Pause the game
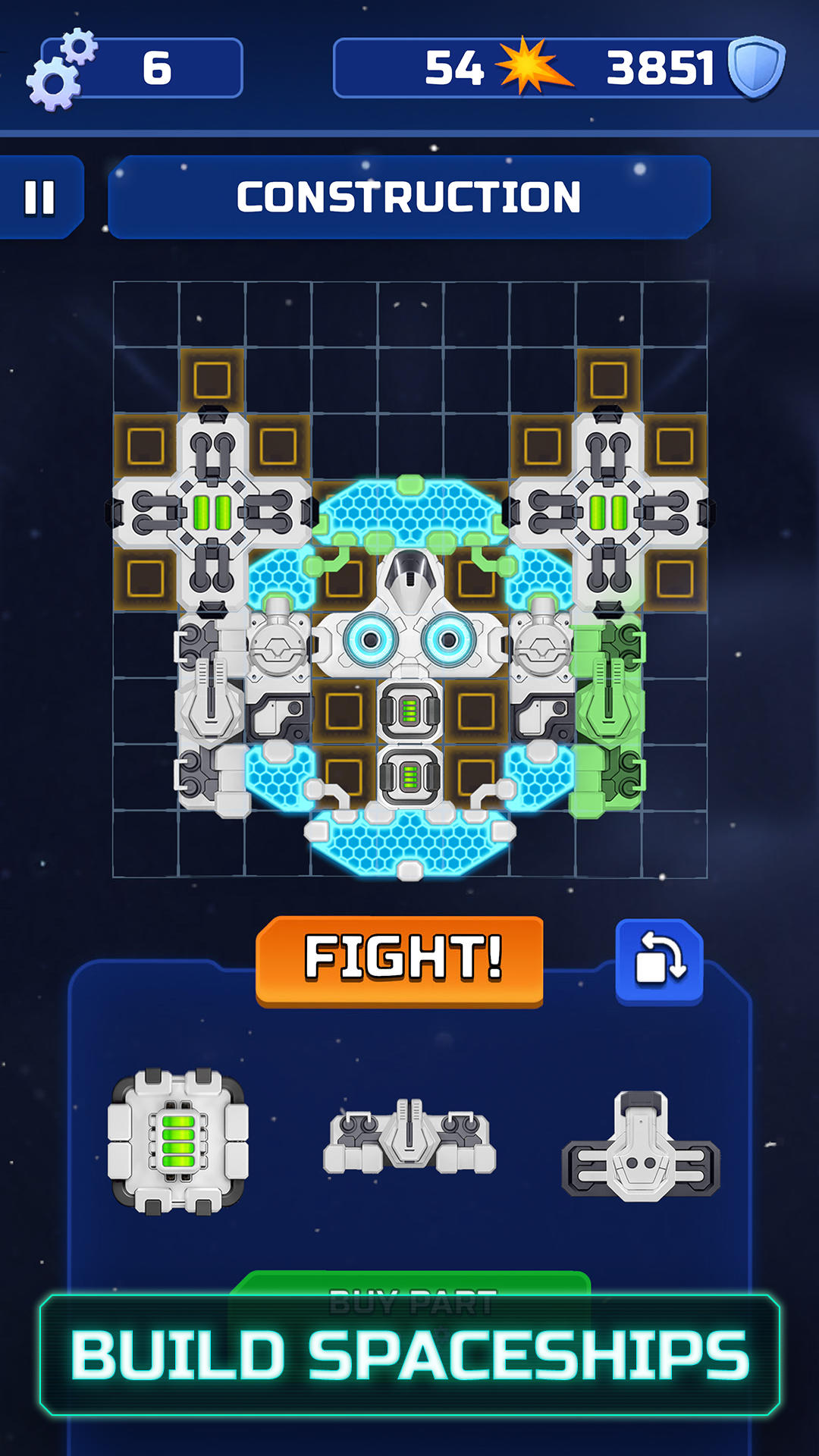The image size is (819, 1456). pos(39,197)
